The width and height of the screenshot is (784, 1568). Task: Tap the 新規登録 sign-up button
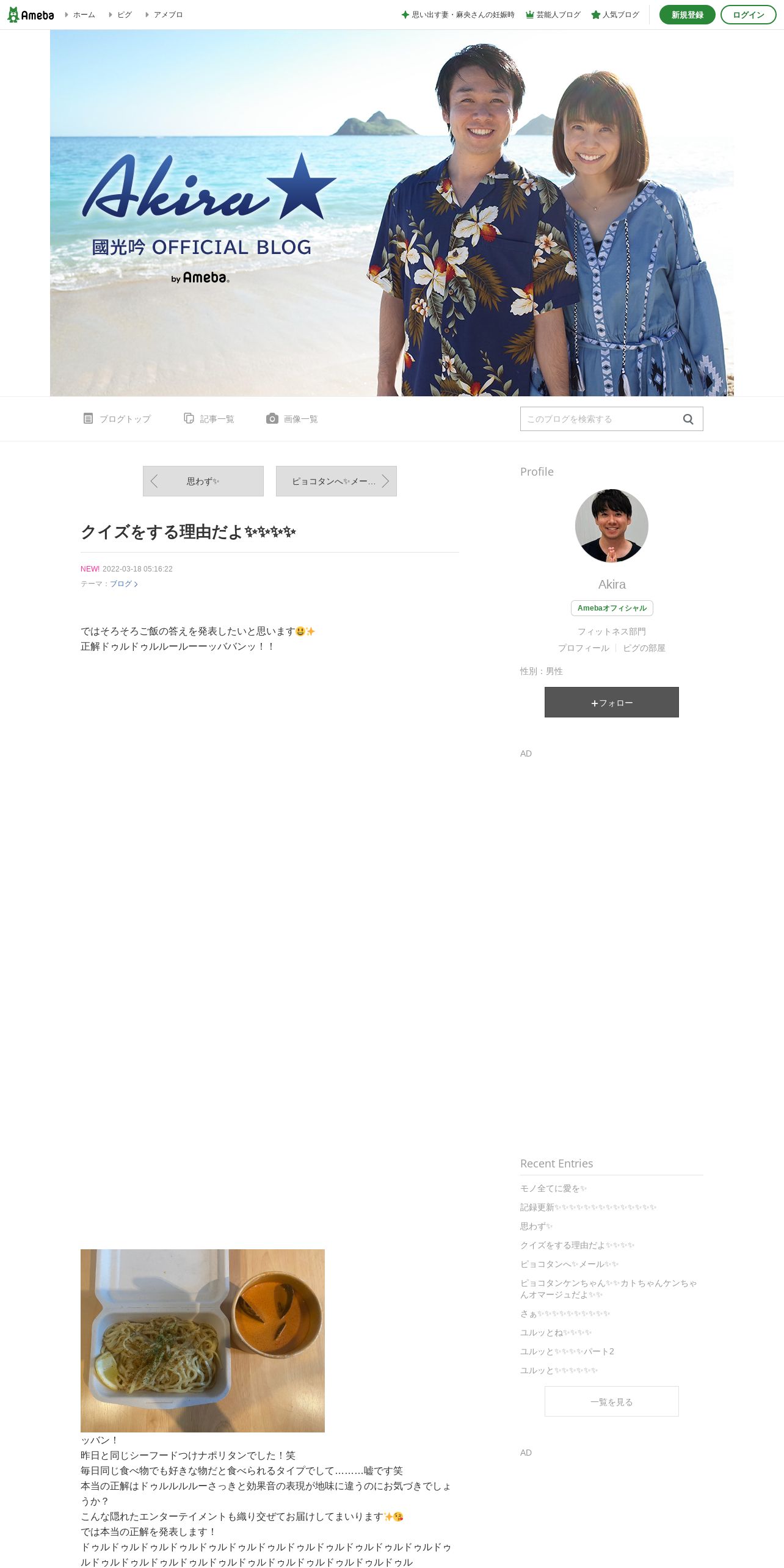(687, 15)
